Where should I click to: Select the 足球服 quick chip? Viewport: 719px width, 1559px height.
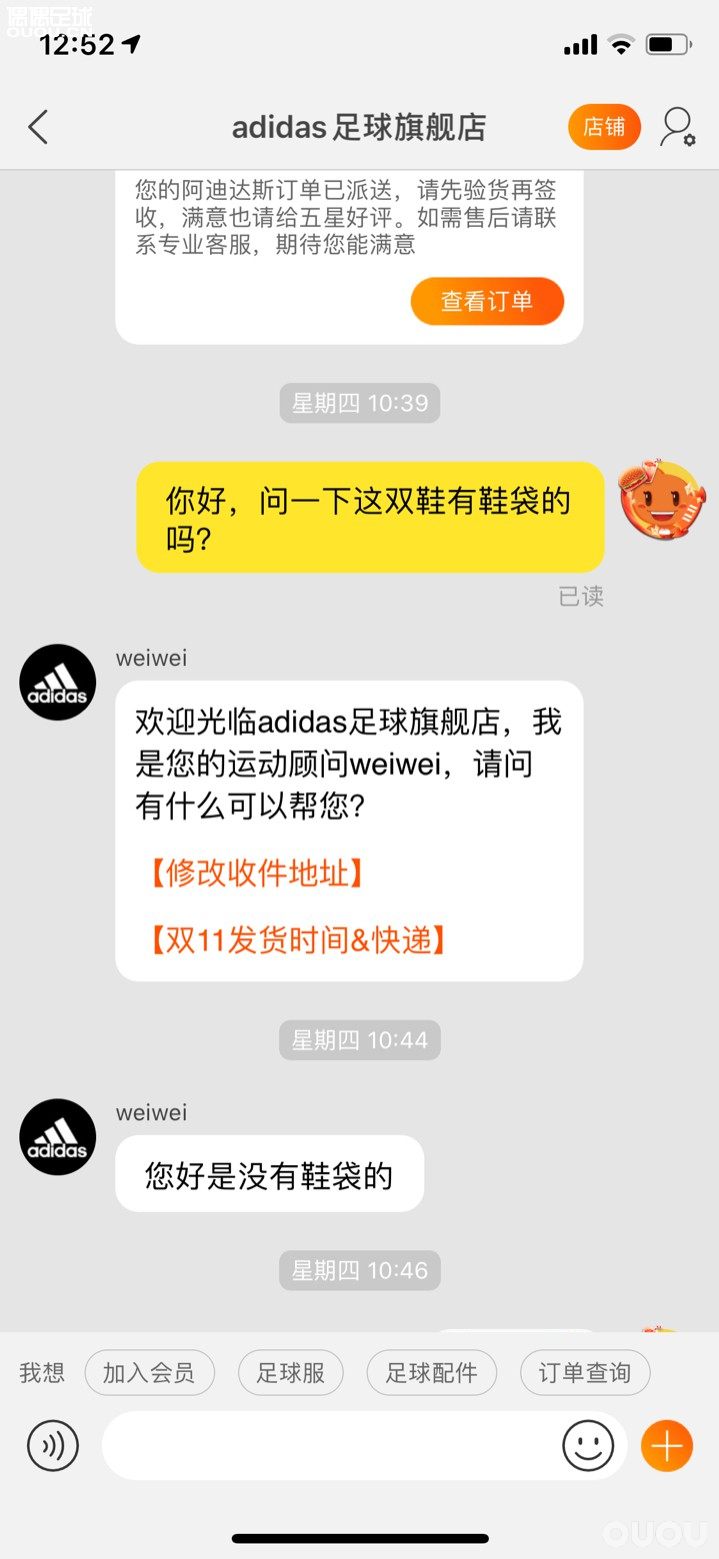coord(291,1373)
